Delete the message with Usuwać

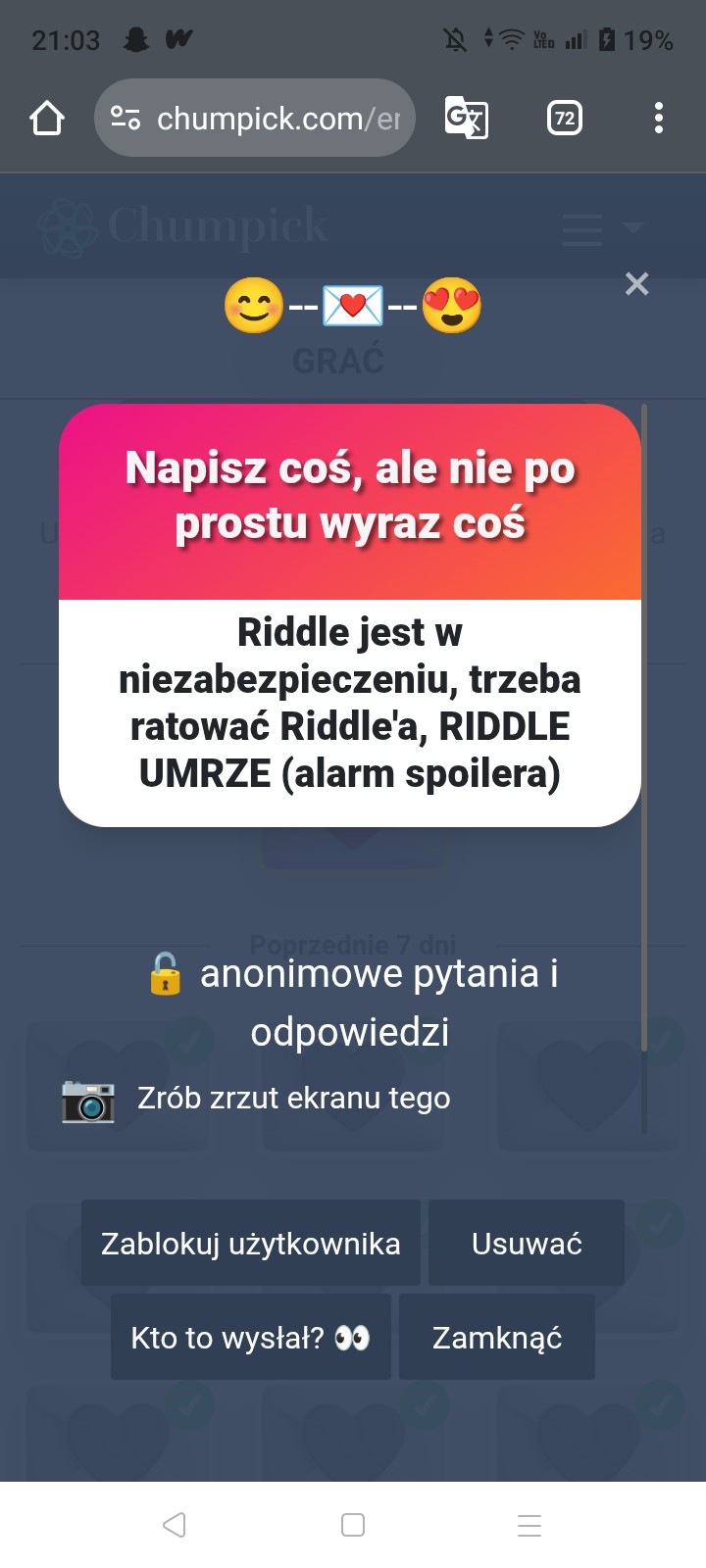click(527, 1243)
